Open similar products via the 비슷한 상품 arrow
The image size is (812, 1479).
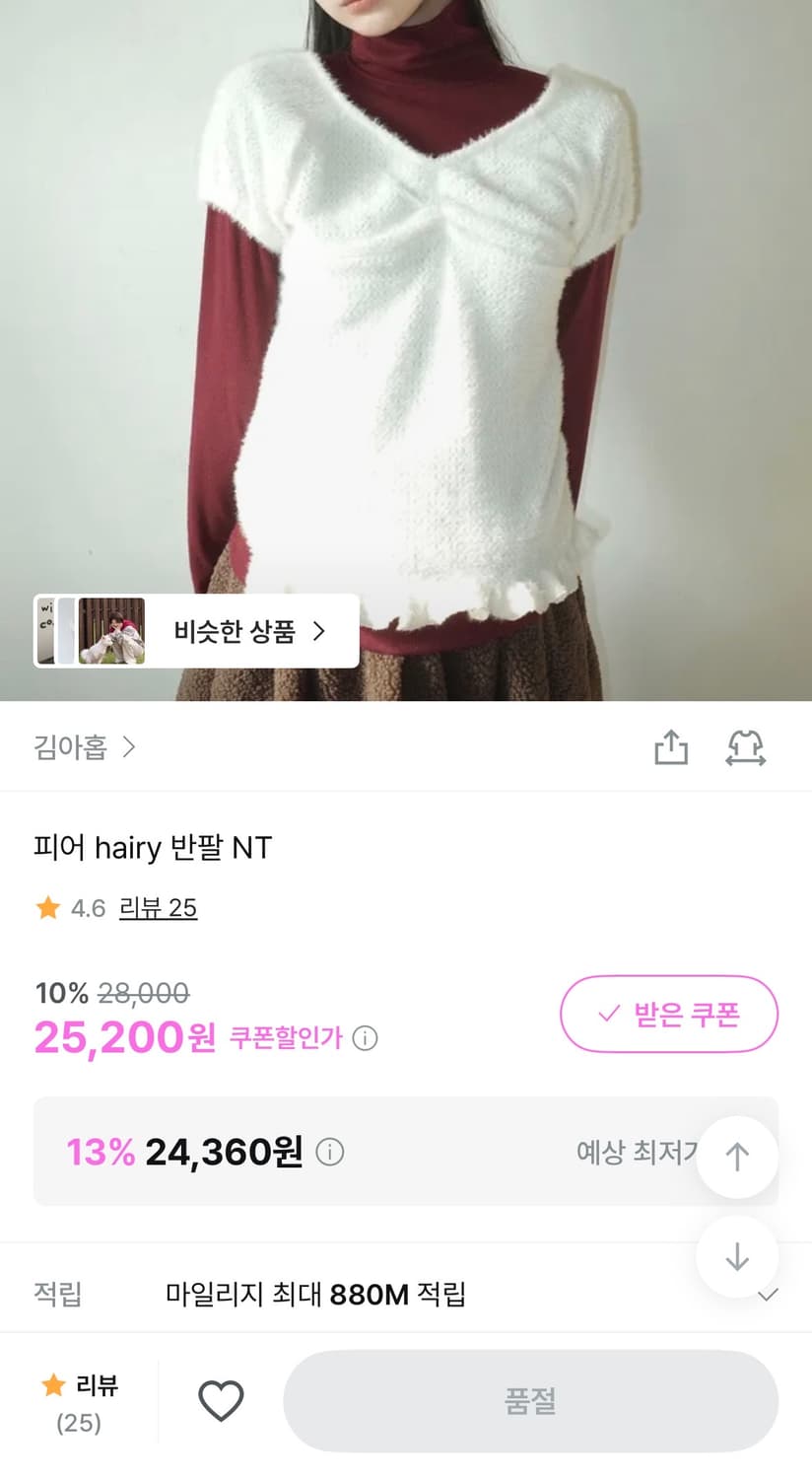318,632
